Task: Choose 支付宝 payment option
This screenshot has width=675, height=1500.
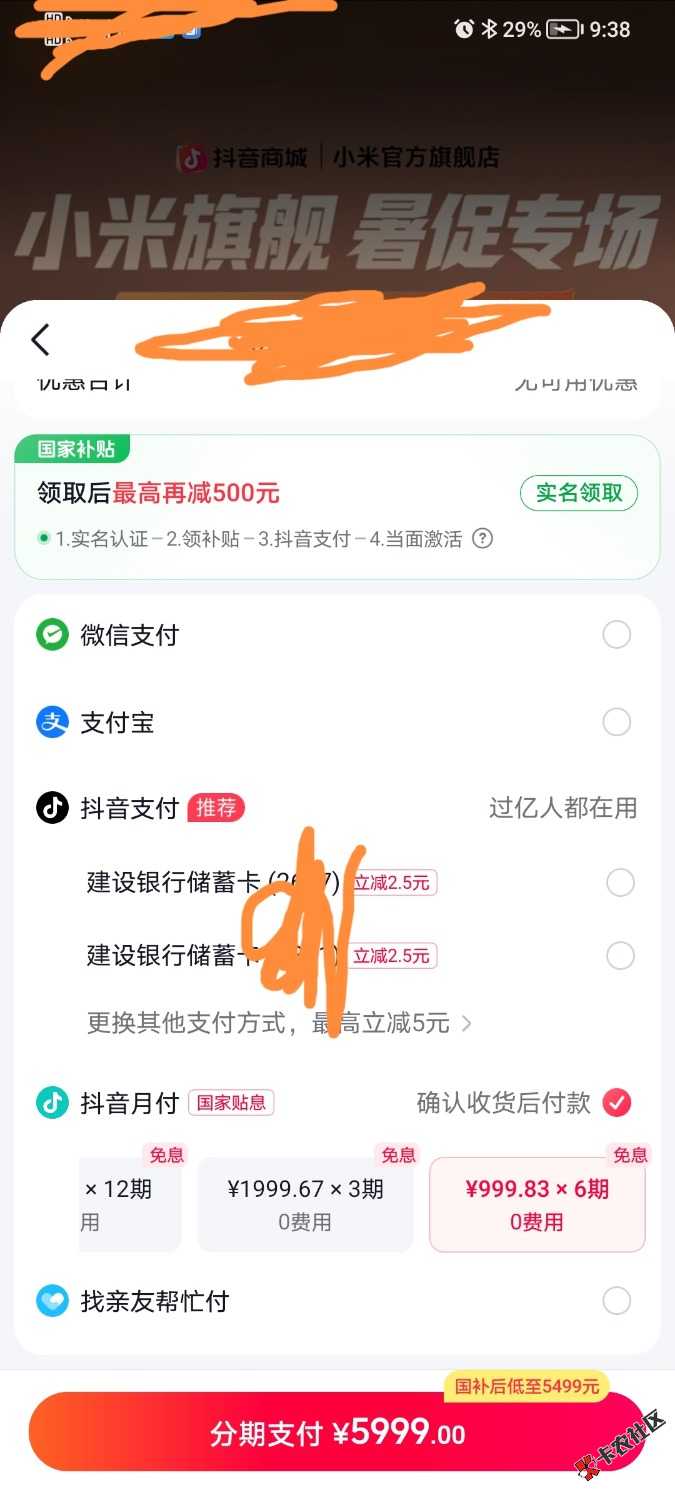Action: (x=337, y=722)
